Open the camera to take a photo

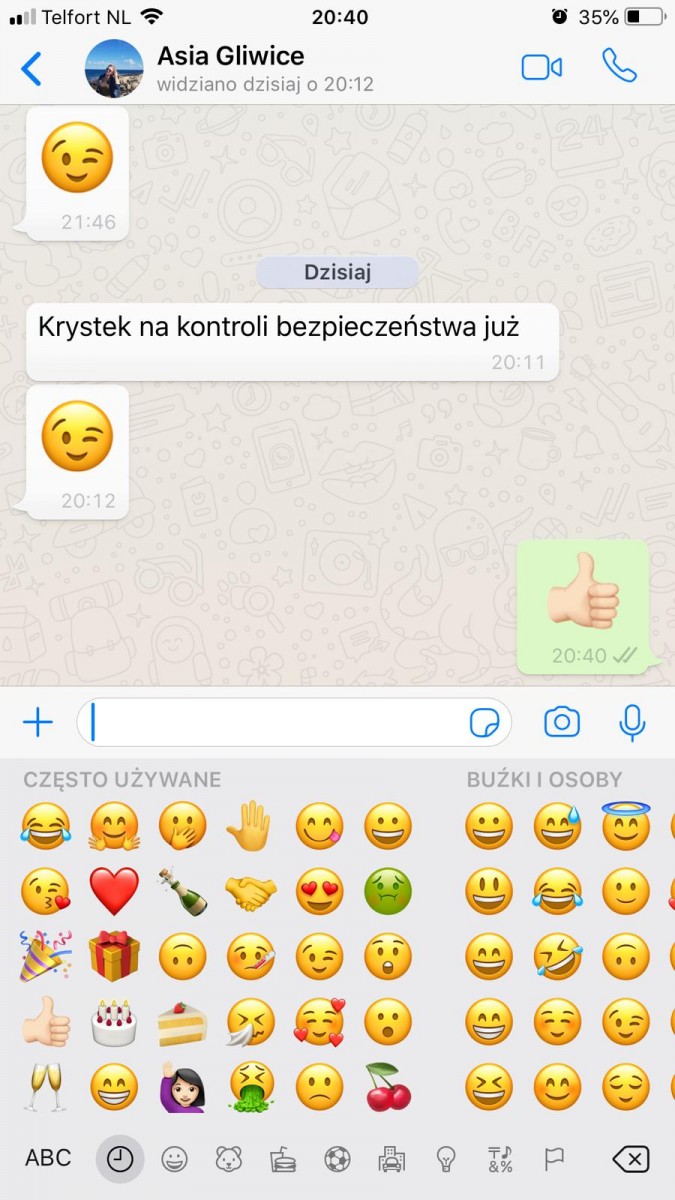562,722
